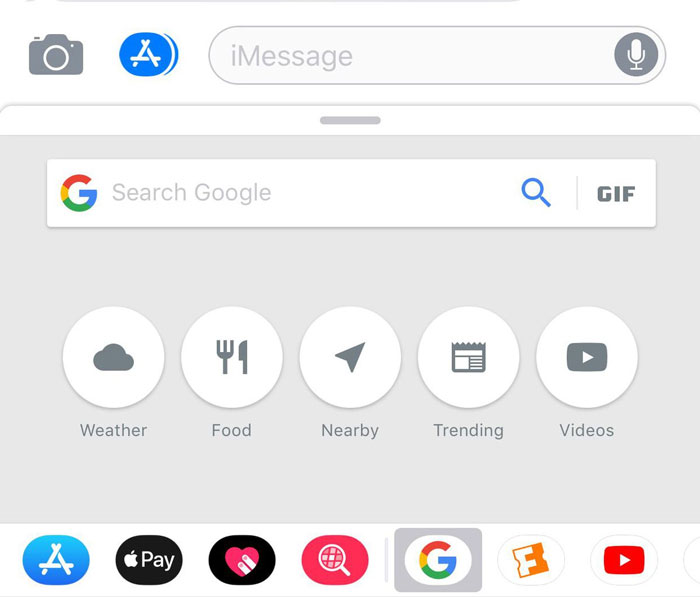Tap the App Store button beside iMessage field
Image resolution: width=700 pixels, height=597 pixels.
pyautogui.click(x=147, y=54)
